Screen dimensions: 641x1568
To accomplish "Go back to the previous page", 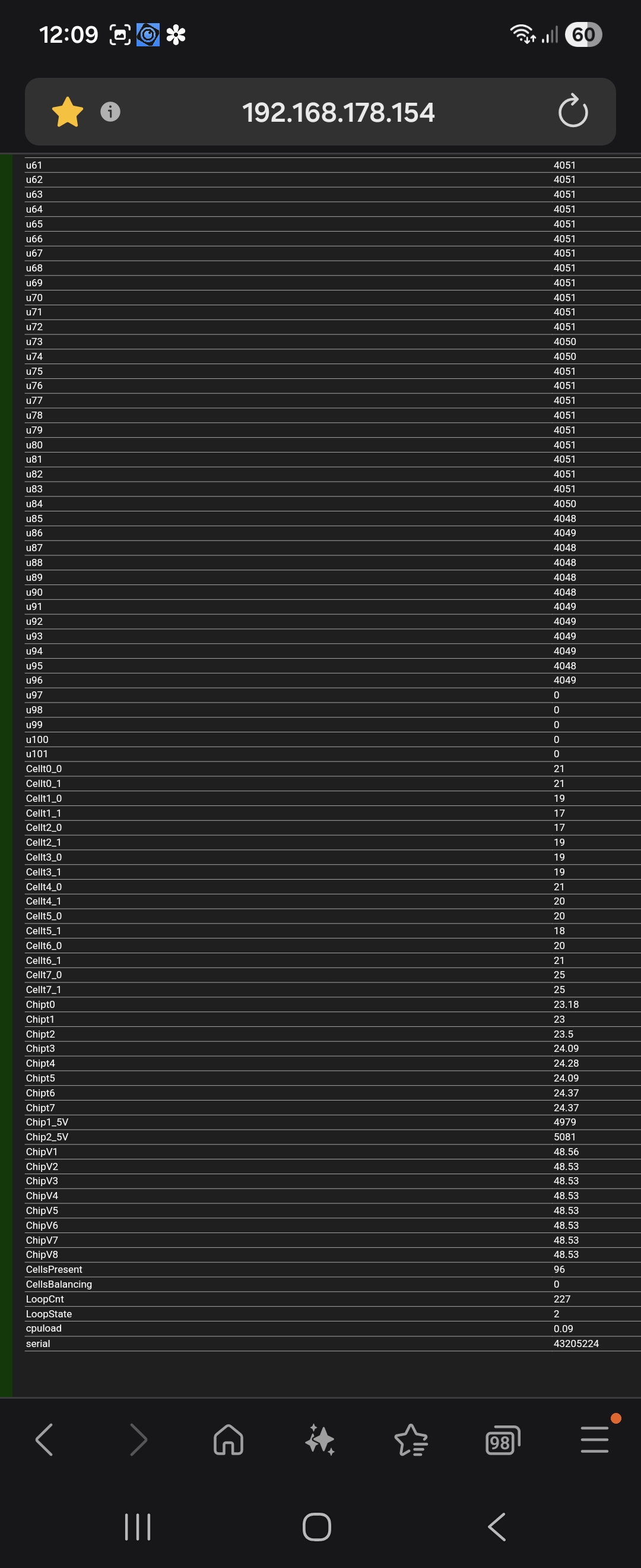I will pyautogui.click(x=45, y=1440).
